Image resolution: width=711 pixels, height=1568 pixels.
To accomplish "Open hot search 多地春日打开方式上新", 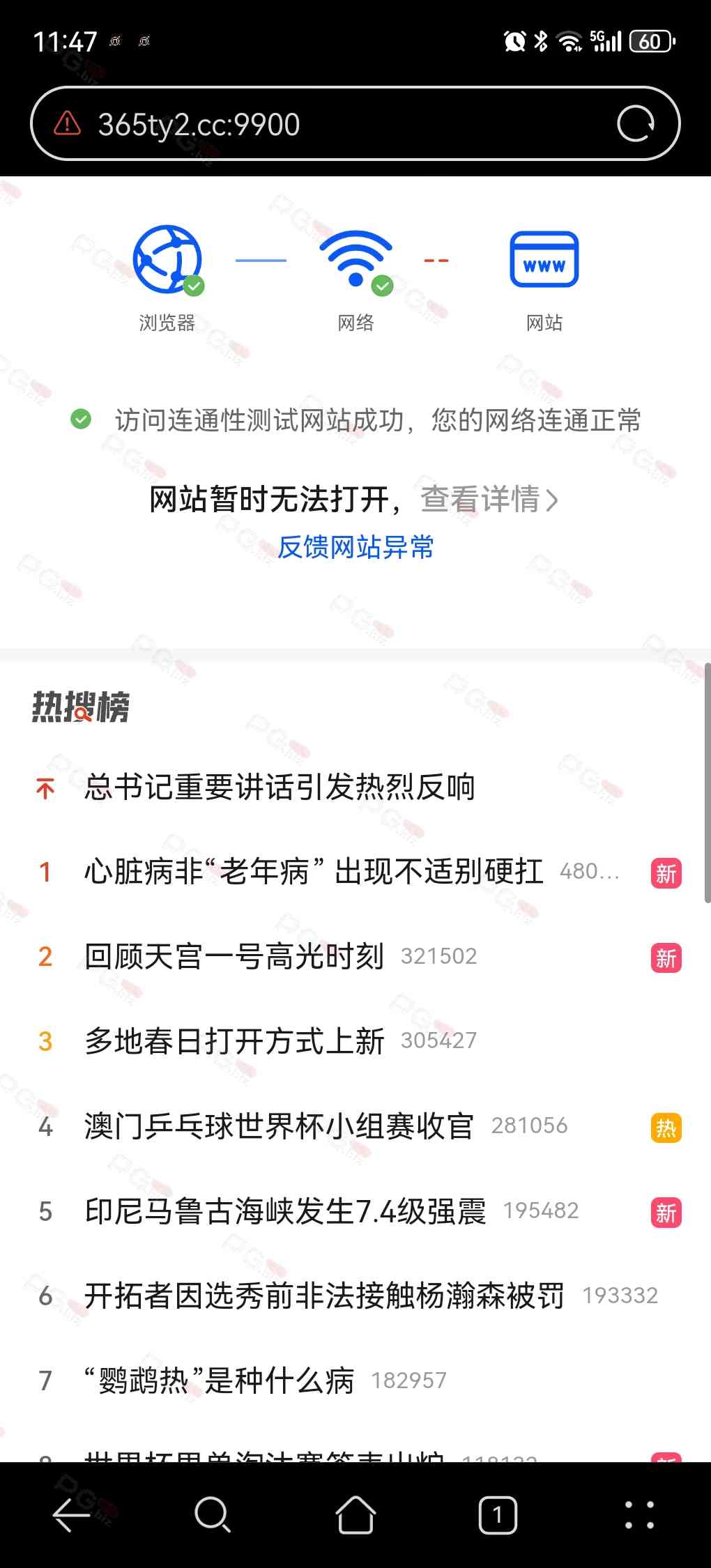I will (x=234, y=1041).
